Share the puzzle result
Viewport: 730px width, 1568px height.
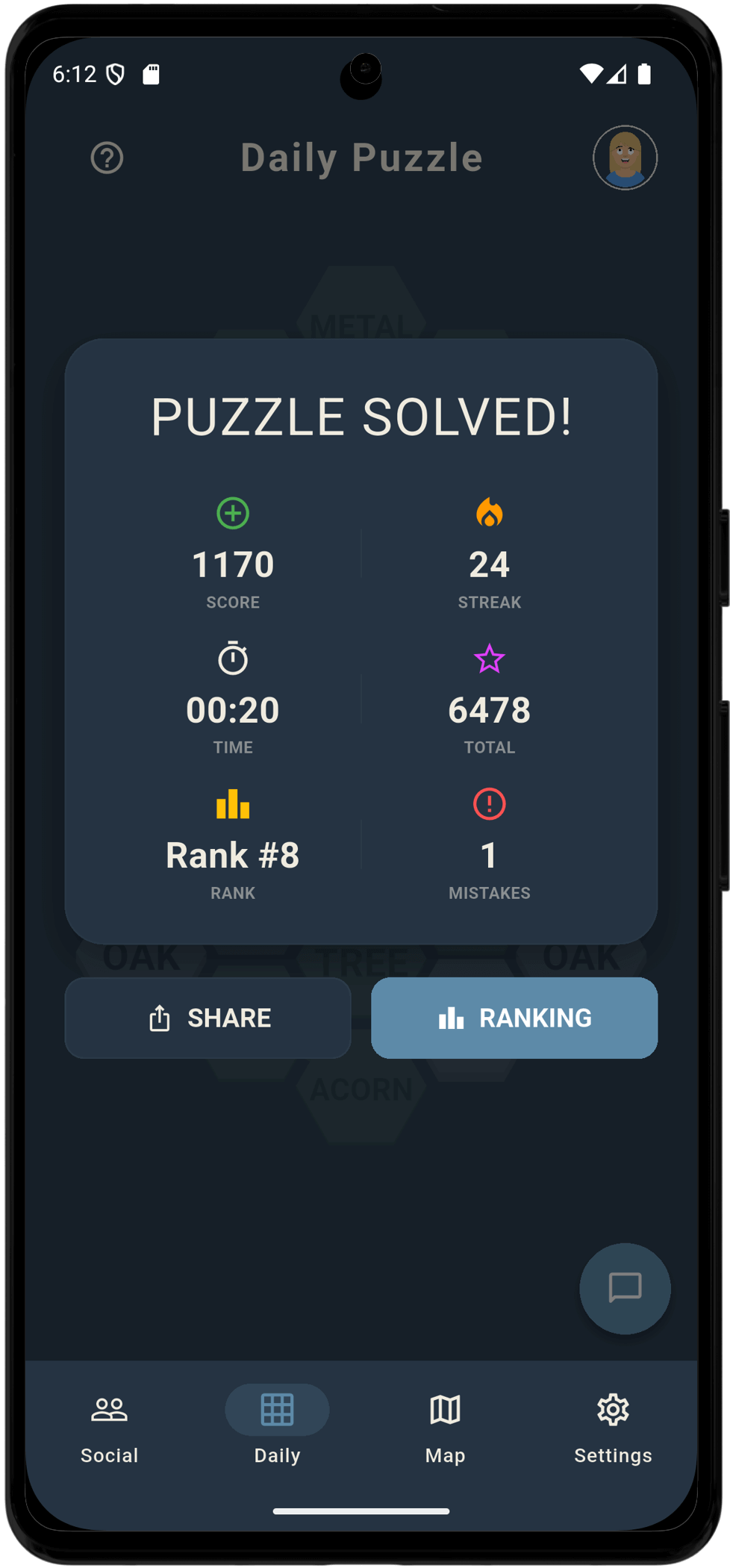click(208, 1018)
